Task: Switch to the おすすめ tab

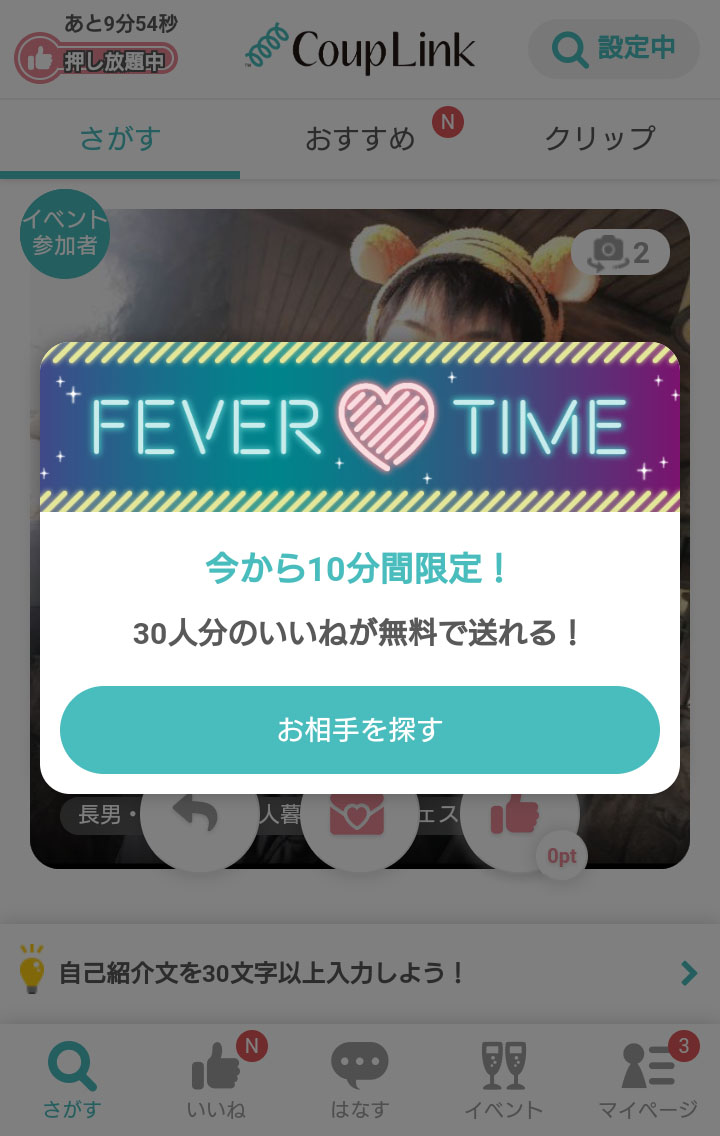Action: [360, 138]
